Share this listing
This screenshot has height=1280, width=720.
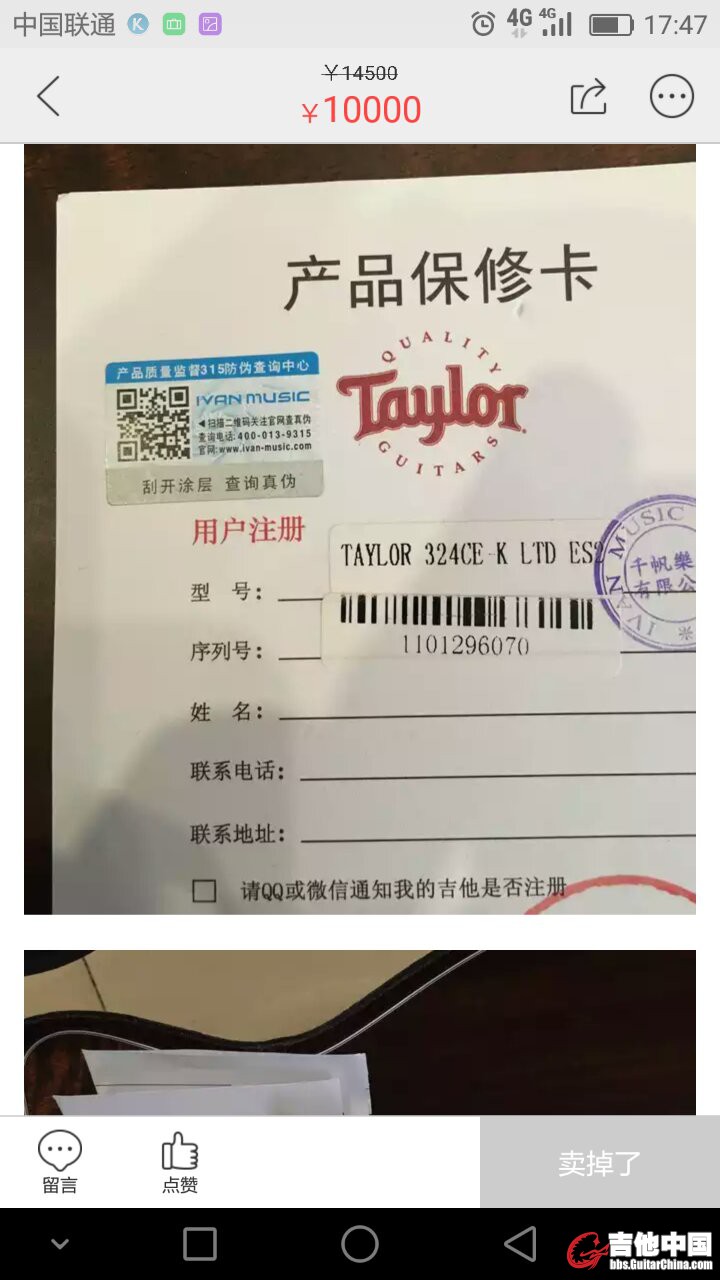(x=588, y=97)
